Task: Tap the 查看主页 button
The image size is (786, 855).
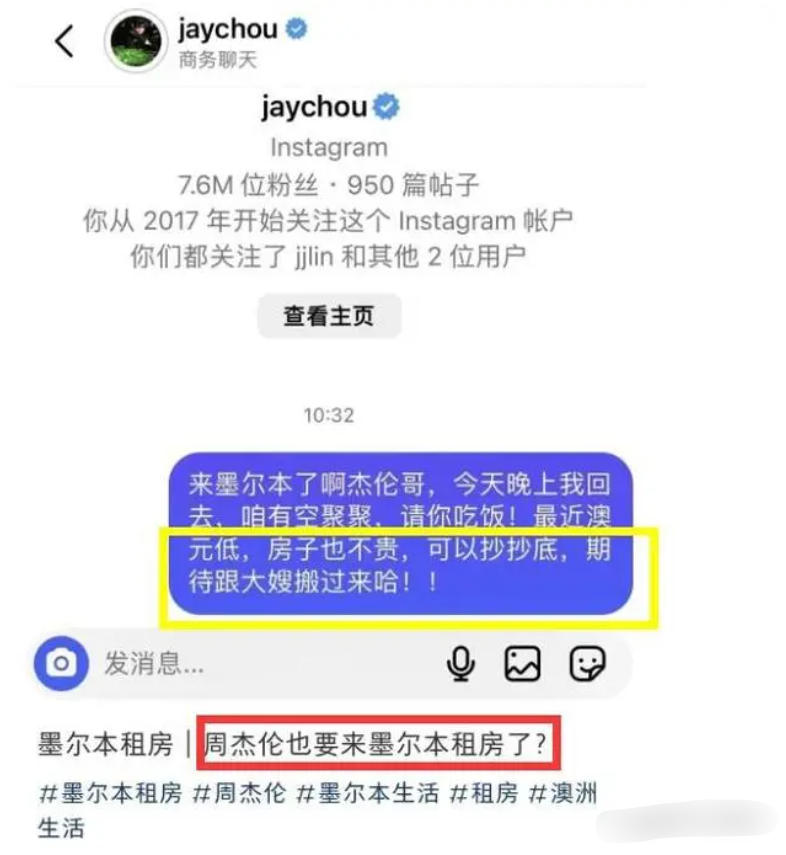Action: click(x=328, y=317)
